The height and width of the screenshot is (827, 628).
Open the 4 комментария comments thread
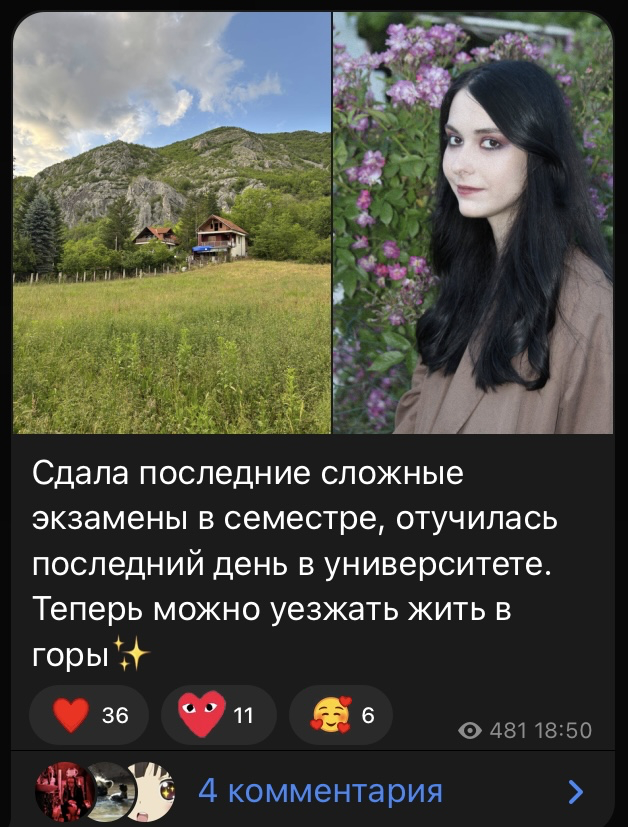coord(320,791)
